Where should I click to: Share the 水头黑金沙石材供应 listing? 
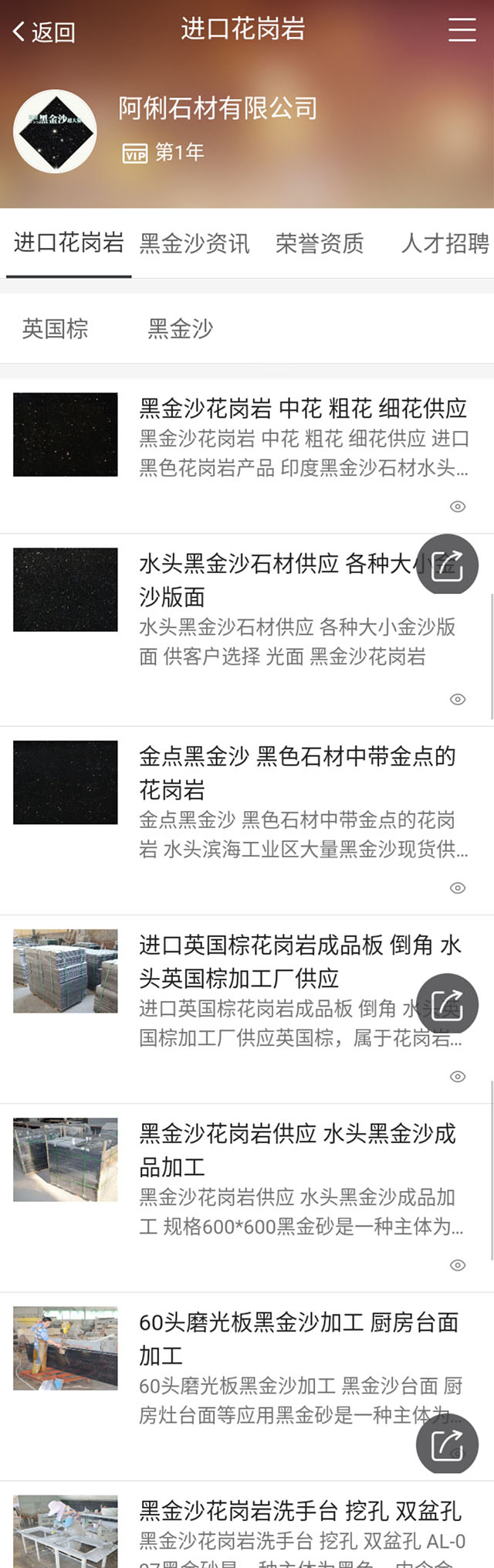coord(448,565)
